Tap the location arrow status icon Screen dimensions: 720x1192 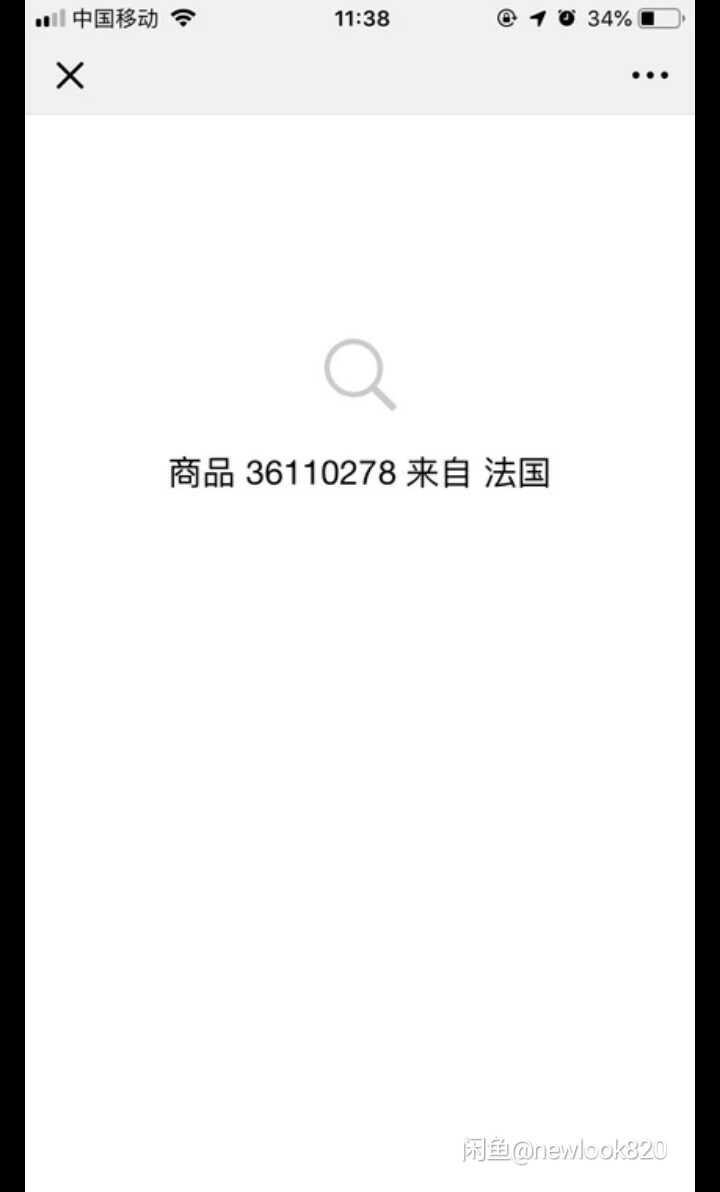(x=540, y=17)
